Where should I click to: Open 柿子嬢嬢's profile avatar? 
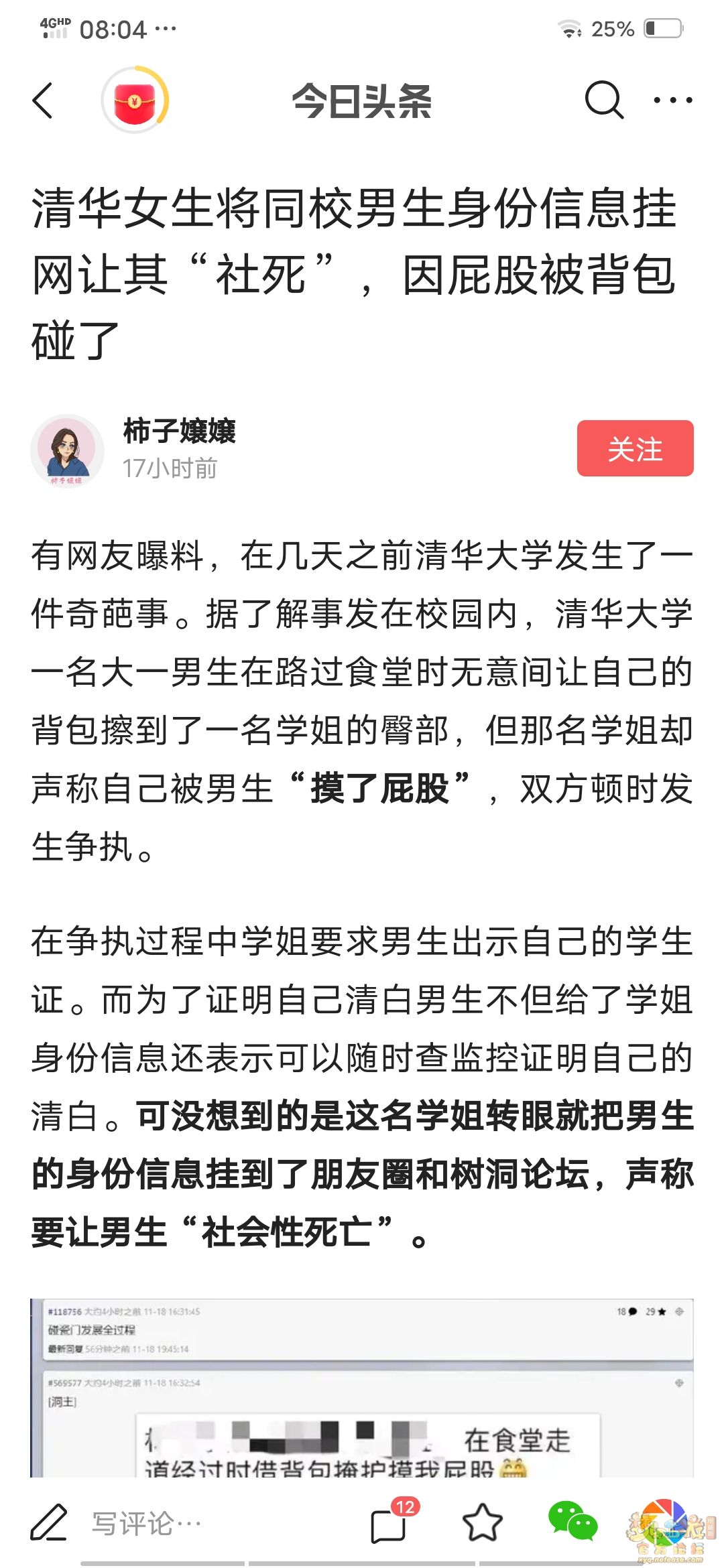tap(67, 450)
